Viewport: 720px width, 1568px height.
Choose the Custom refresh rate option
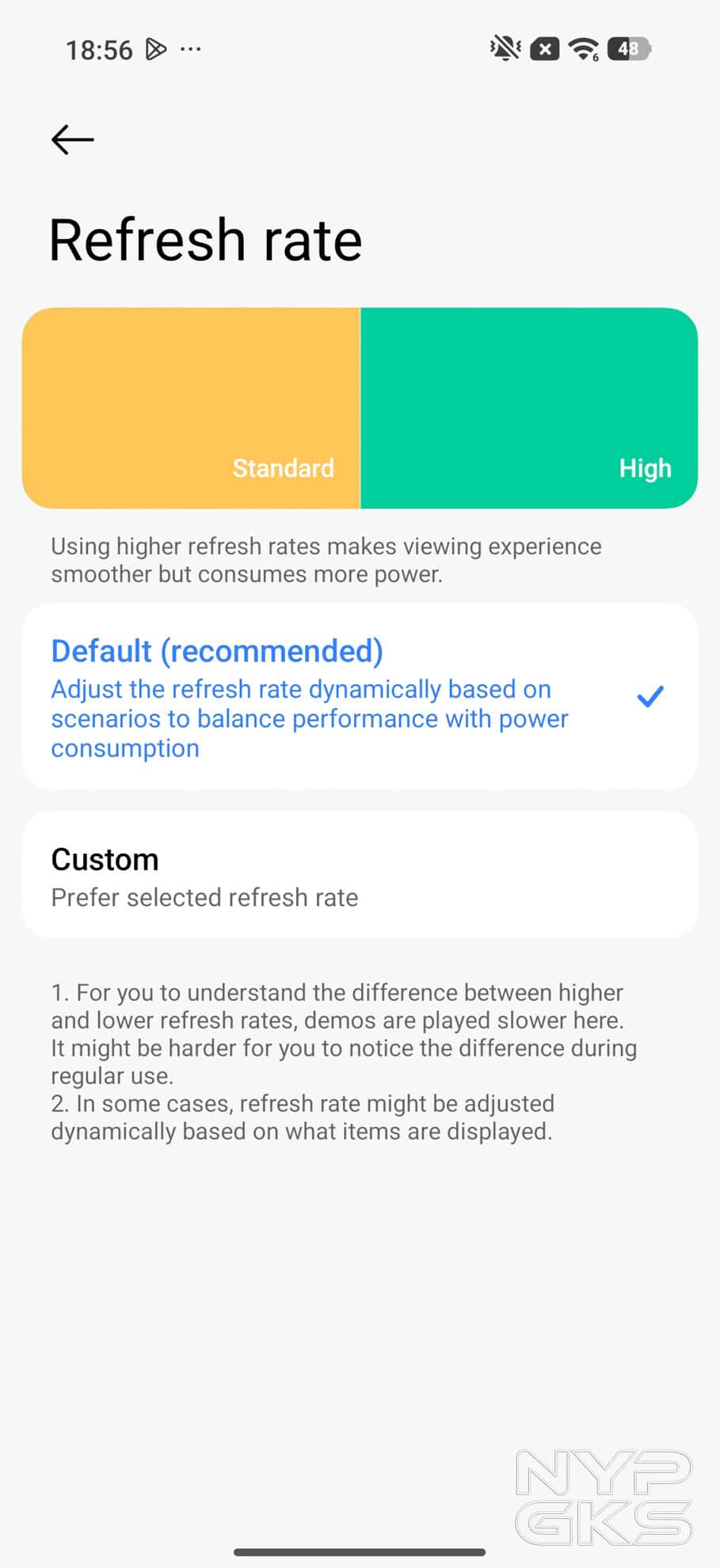(x=360, y=873)
